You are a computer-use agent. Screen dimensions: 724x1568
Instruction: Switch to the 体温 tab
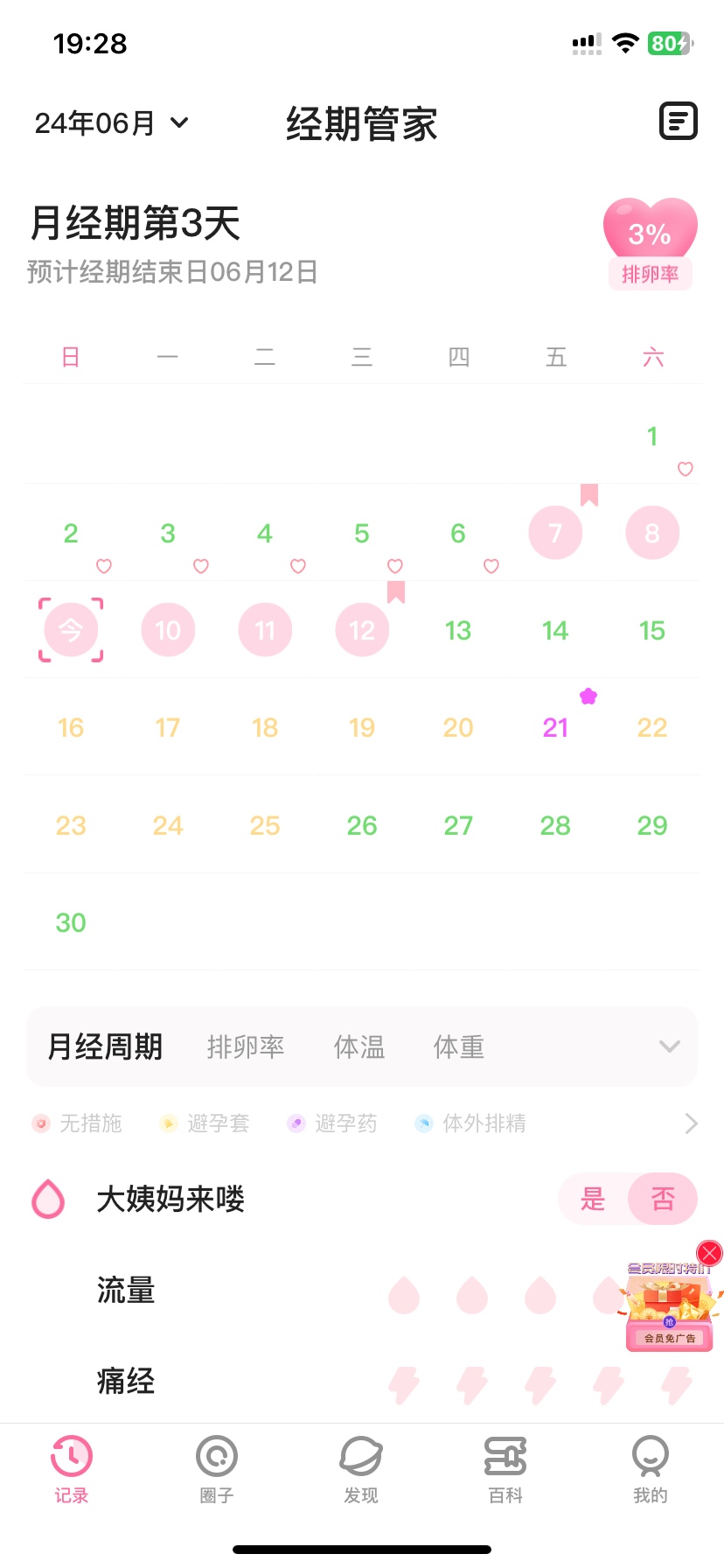(359, 1046)
